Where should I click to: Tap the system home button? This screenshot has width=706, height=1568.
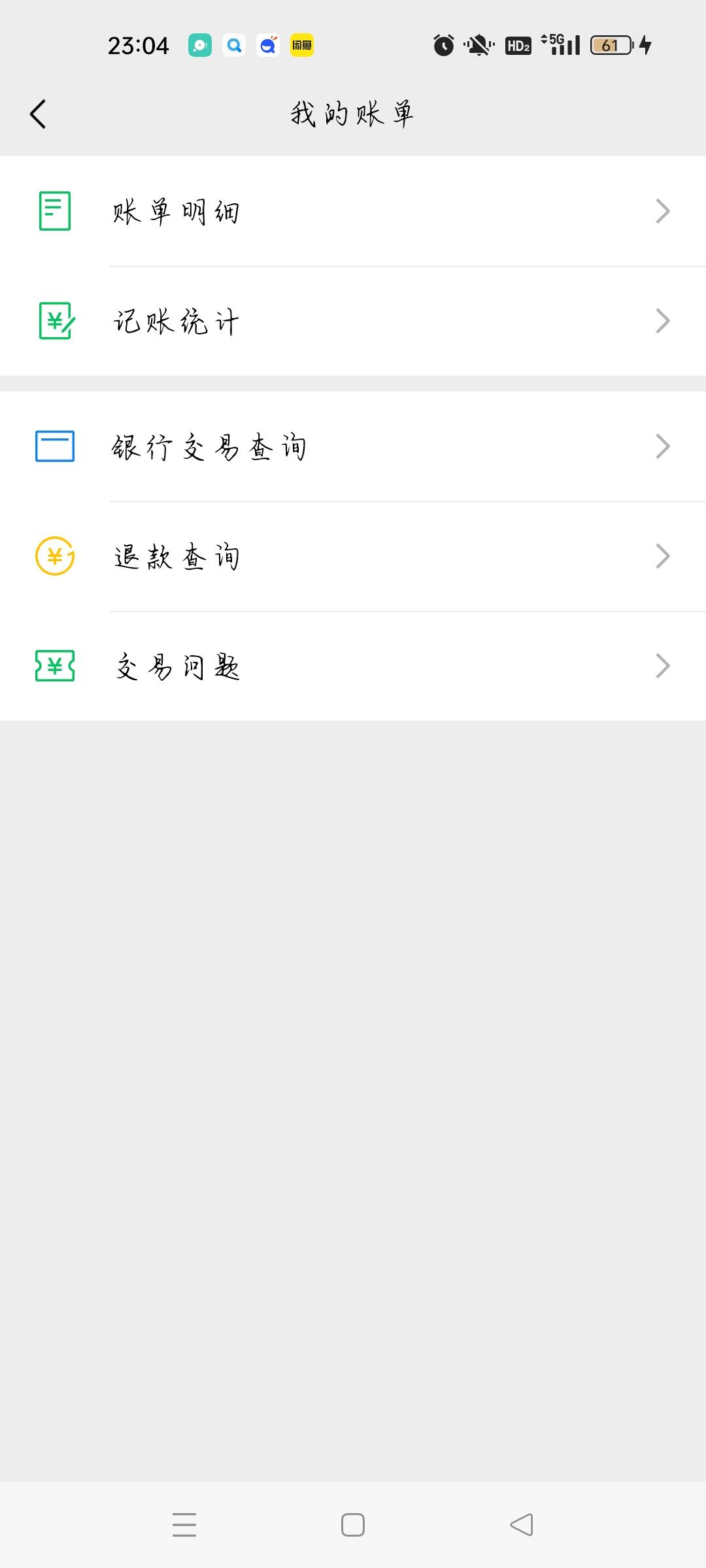point(353,1525)
